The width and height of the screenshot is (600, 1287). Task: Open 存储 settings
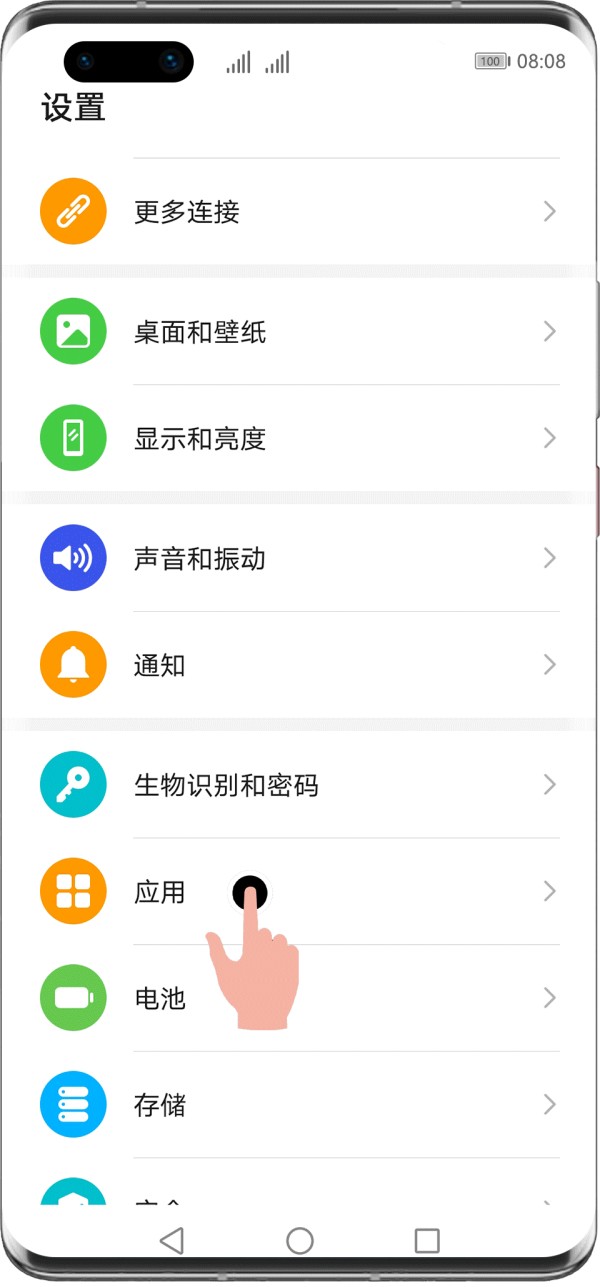point(300,1105)
